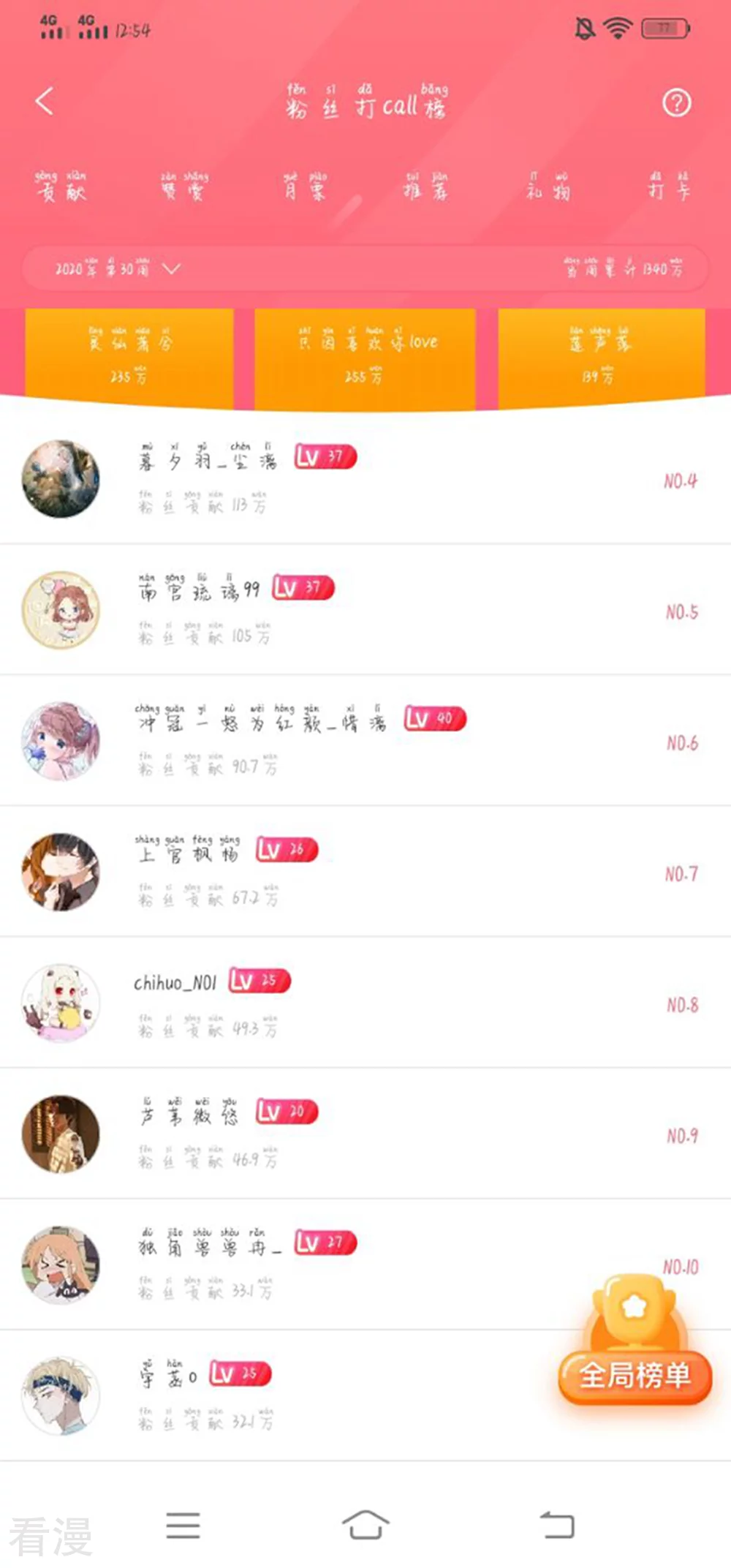
Task: Open the 推荐 tab
Action: [426, 187]
